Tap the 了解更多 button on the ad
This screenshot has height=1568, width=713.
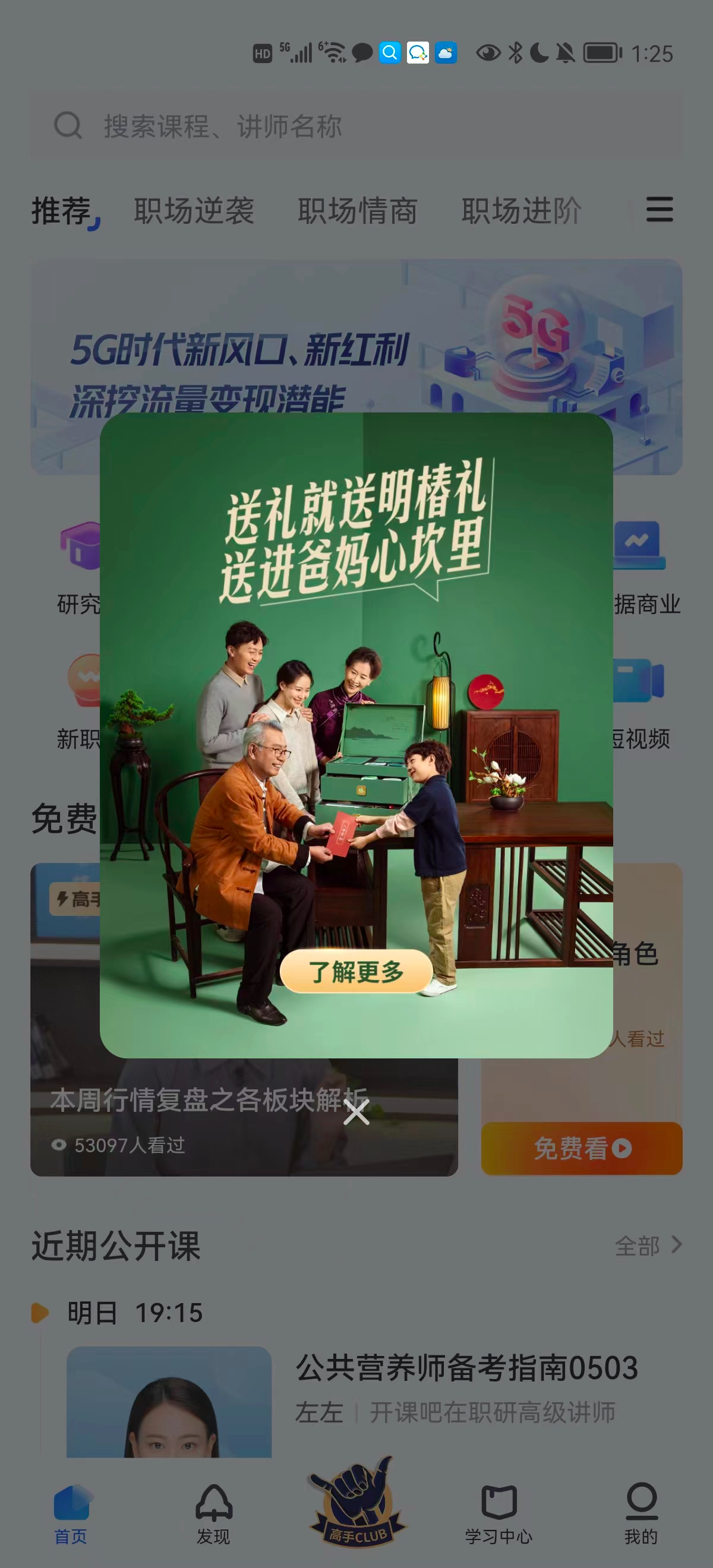tap(356, 972)
